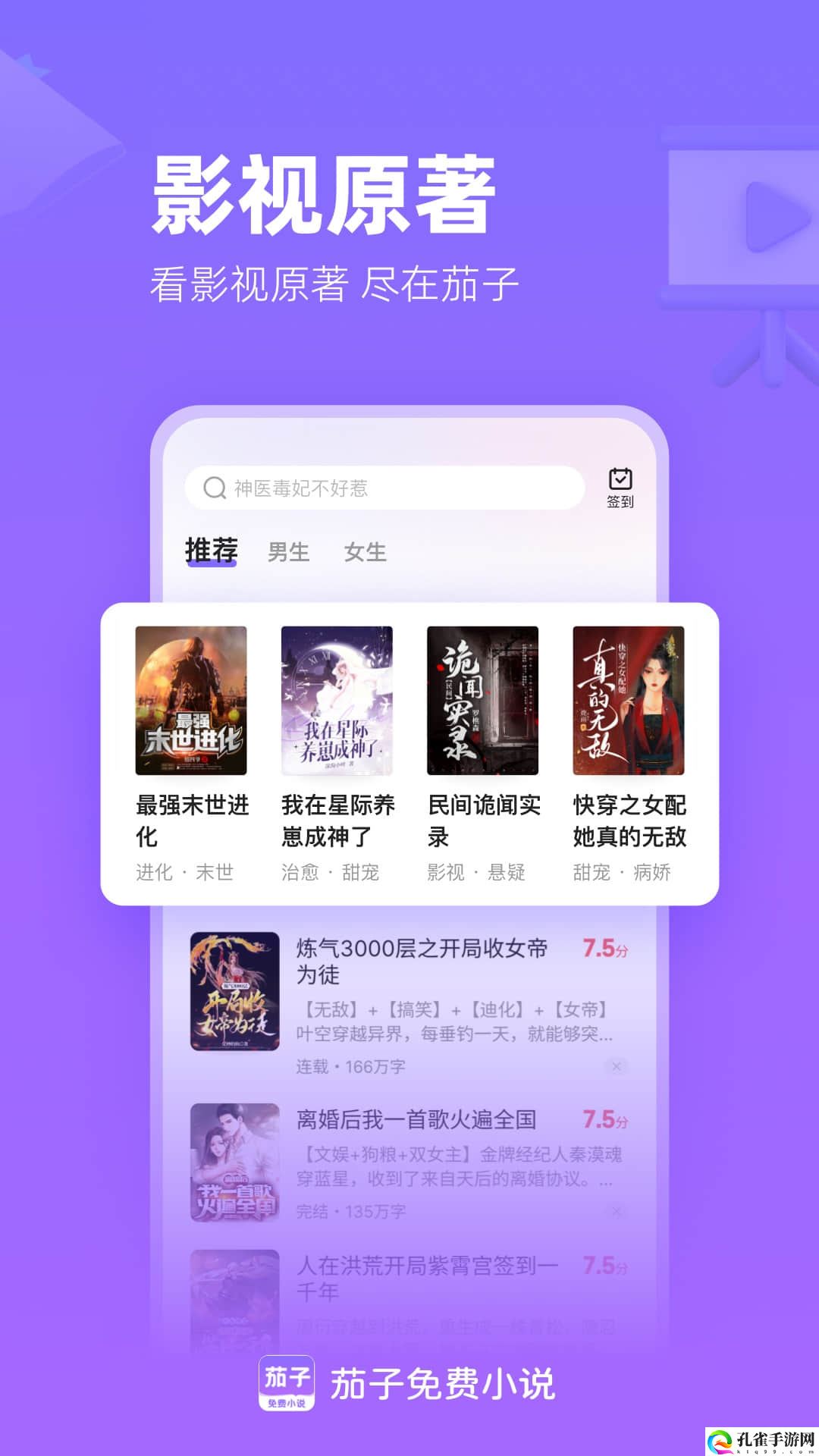This screenshot has height=1456, width=819.
Task: Click the magnifier icon in the search bar
Action: pyautogui.click(x=213, y=486)
